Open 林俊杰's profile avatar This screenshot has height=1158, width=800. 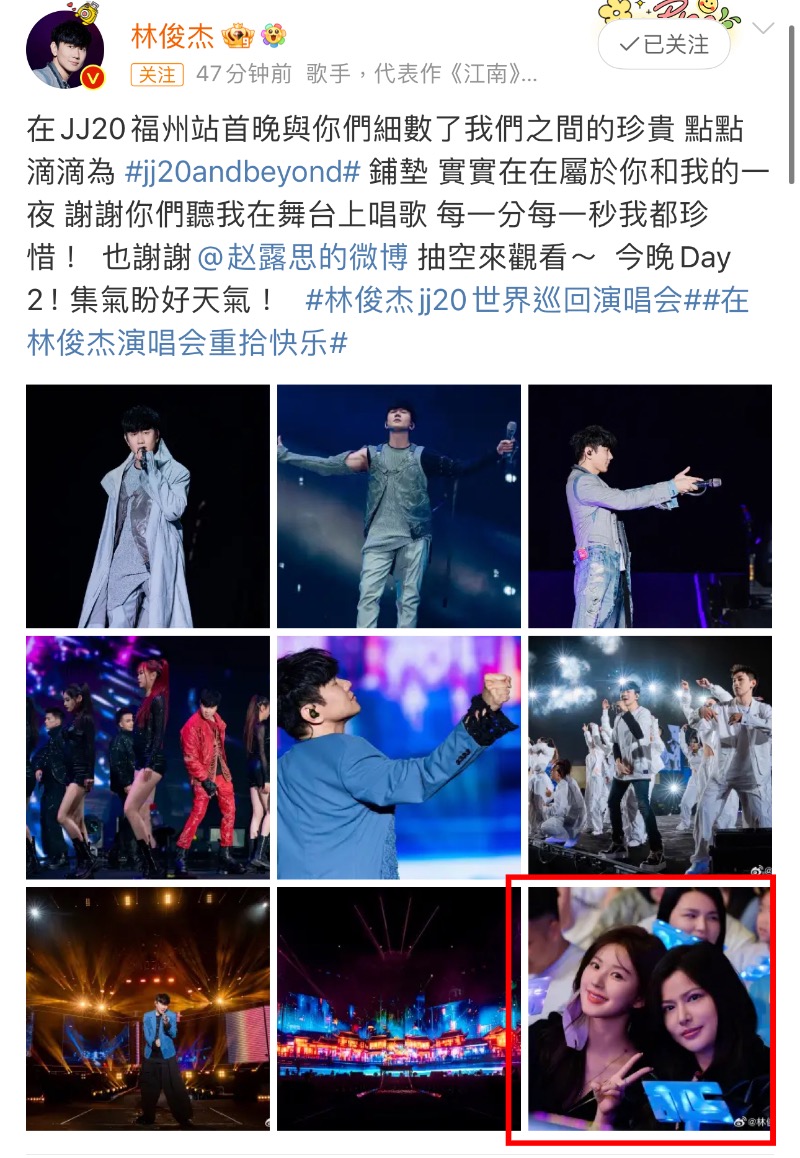click(x=65, y=51)
